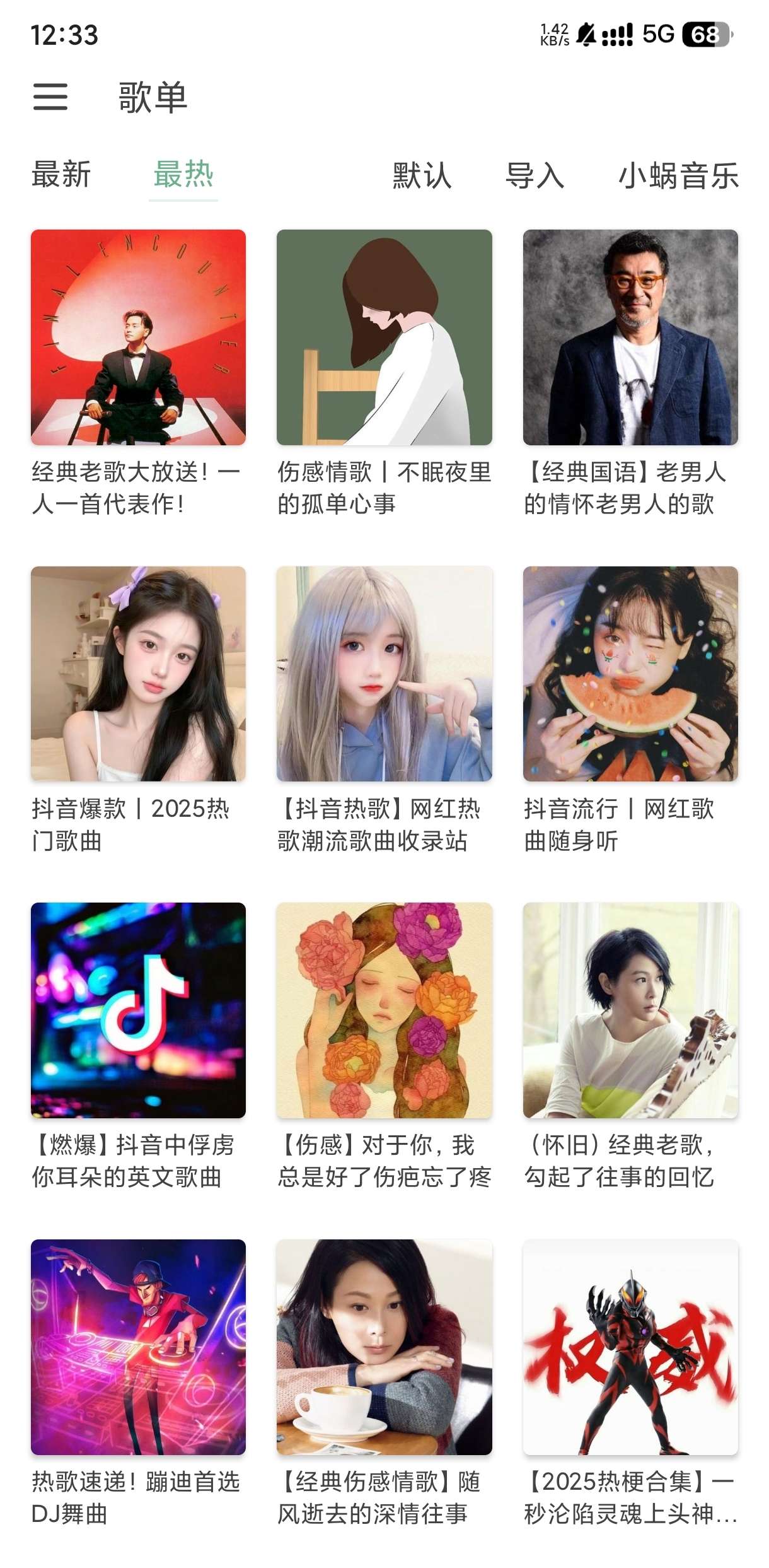Viewport: 769px width, 1568px height.
Task: Open the 导入 option
Action: (535, 175)
